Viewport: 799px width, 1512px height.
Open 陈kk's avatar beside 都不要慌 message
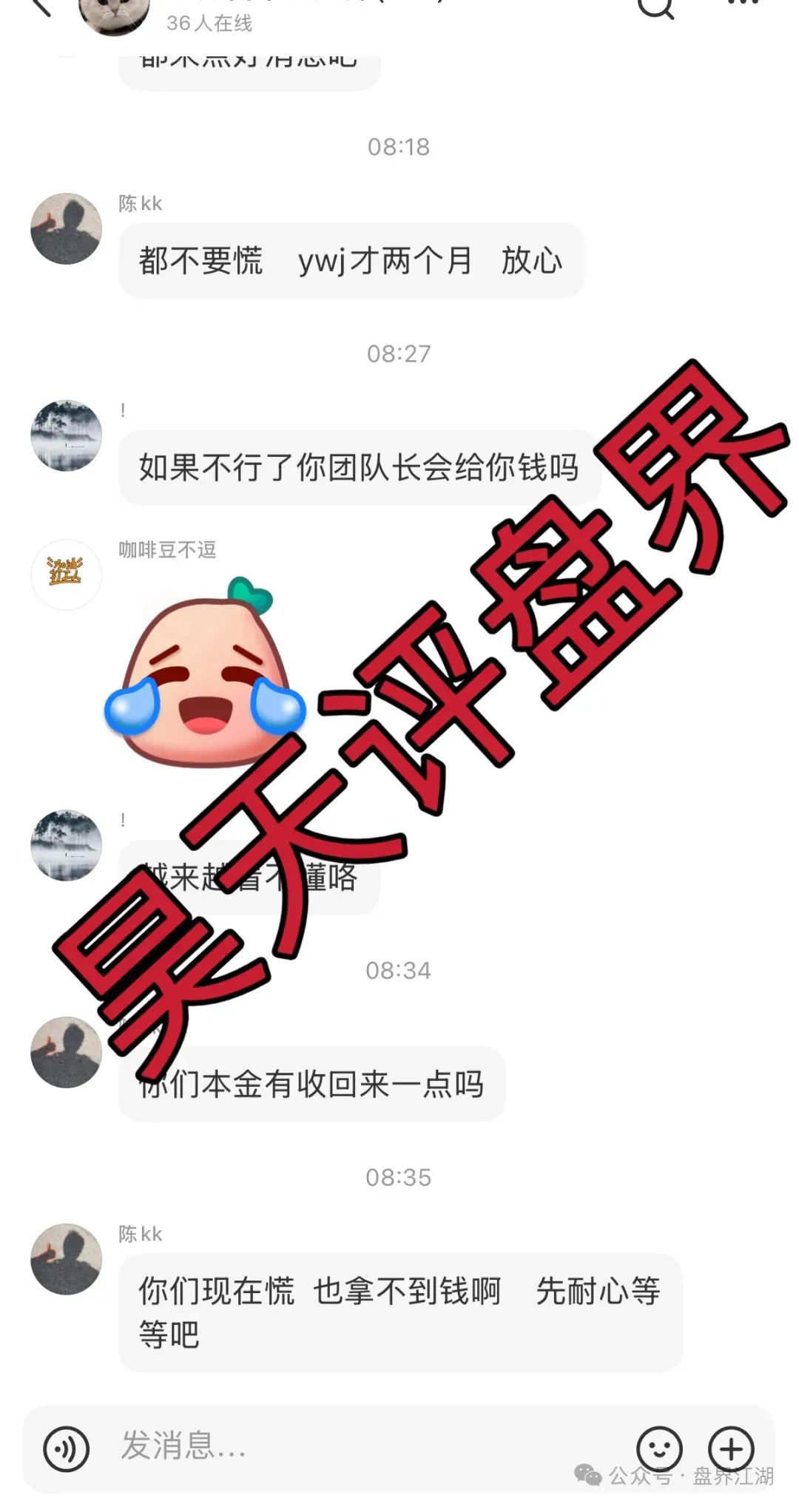coord(66,229)
